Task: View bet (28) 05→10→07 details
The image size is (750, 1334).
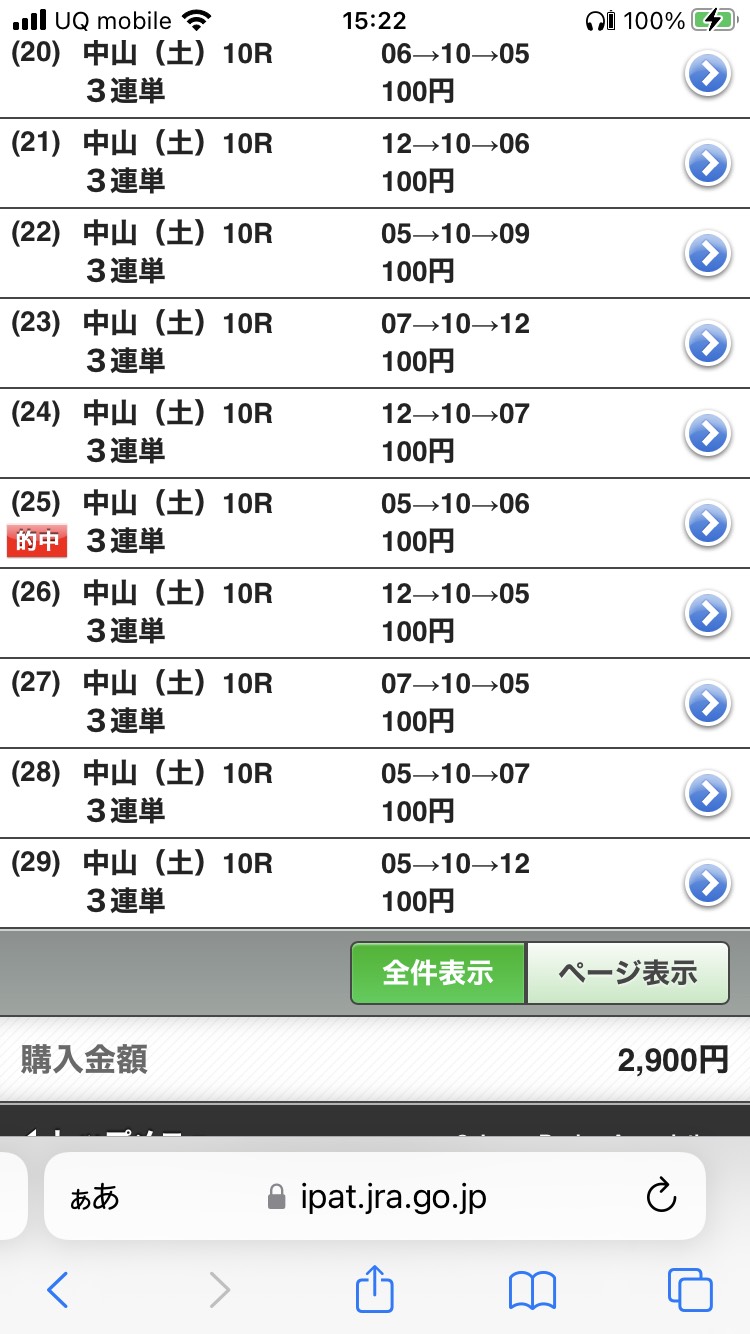Action: pos(708,793)
